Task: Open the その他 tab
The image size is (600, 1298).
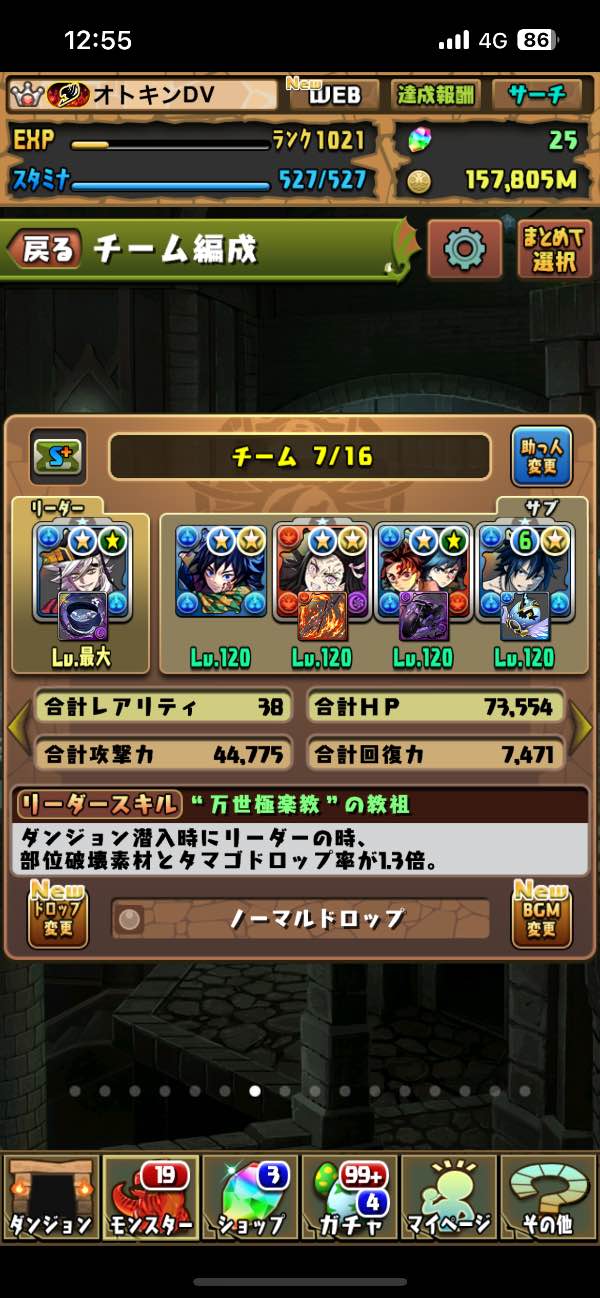Action: [548, 1197]
